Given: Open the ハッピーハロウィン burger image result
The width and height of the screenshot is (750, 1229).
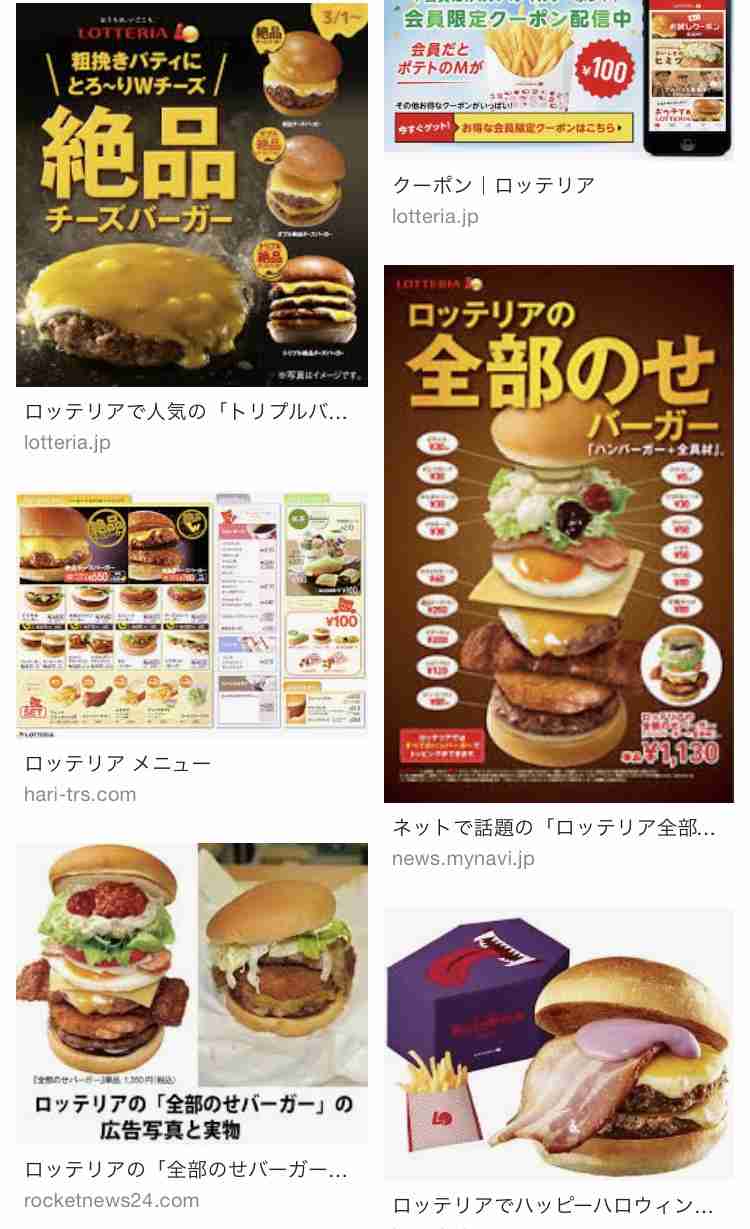Looking at the screenshot, I should click(x=558, y=1043).
